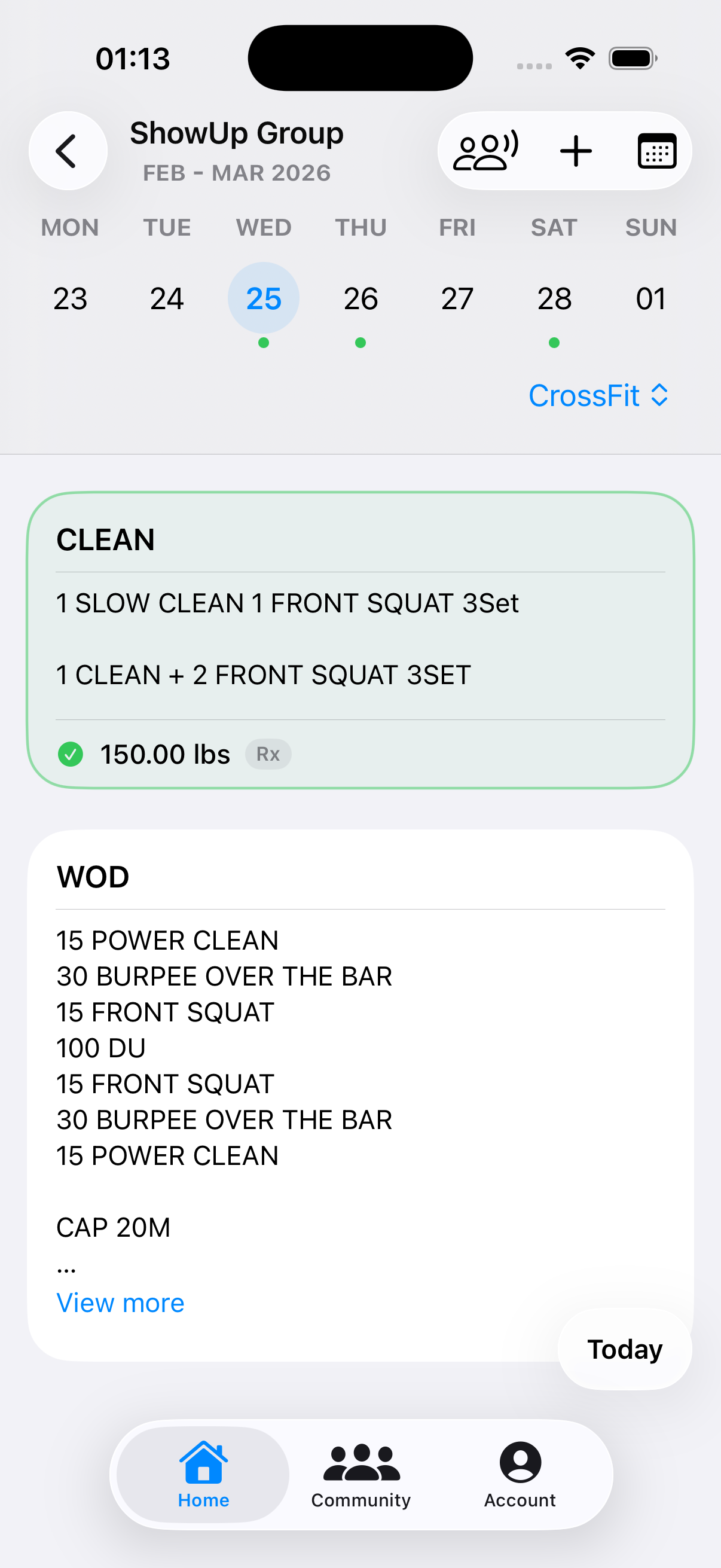Select Wednesday 25 on the calendar strip
The image size is (721, 1568).
pyautogui.click(x=263, y=298)
